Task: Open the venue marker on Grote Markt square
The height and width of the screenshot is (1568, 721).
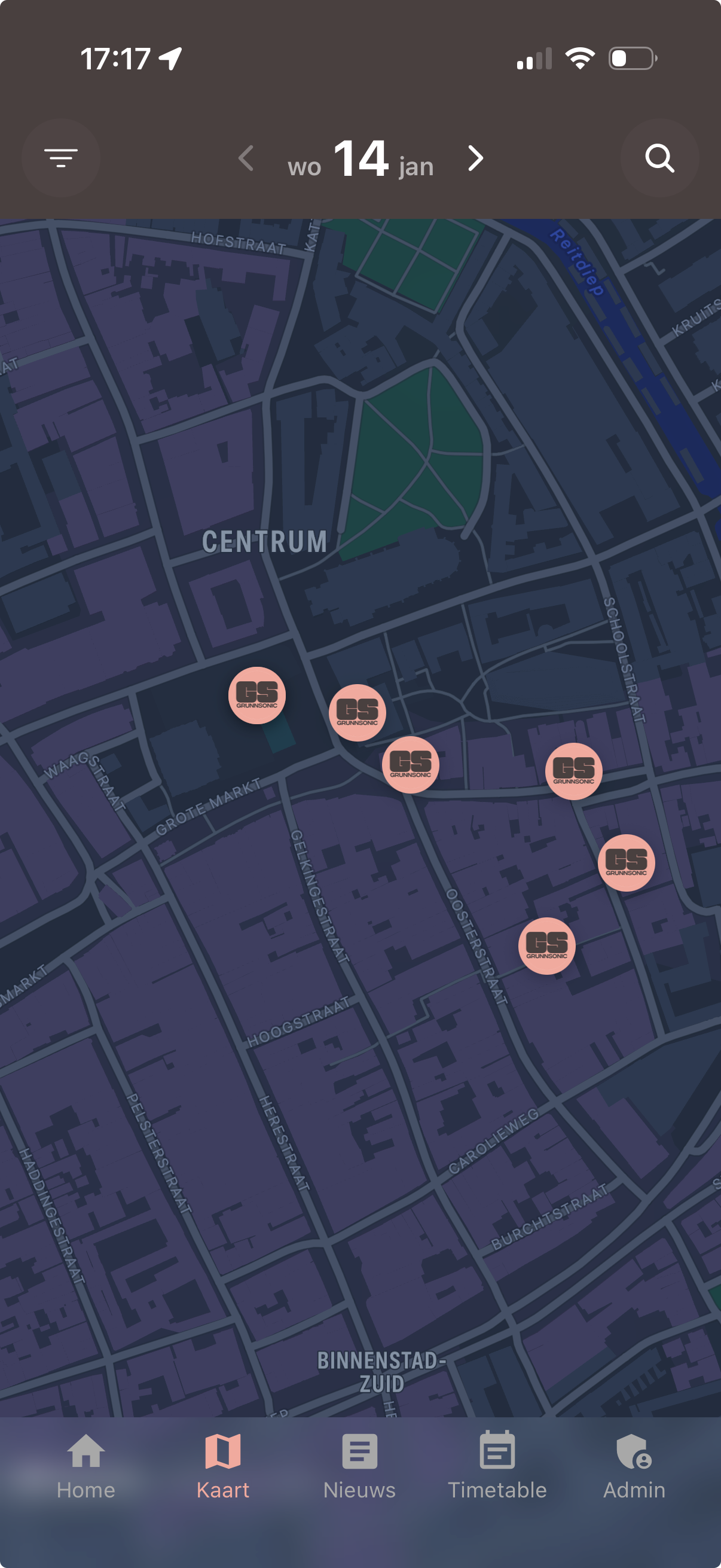Action: tap(256, 695)
